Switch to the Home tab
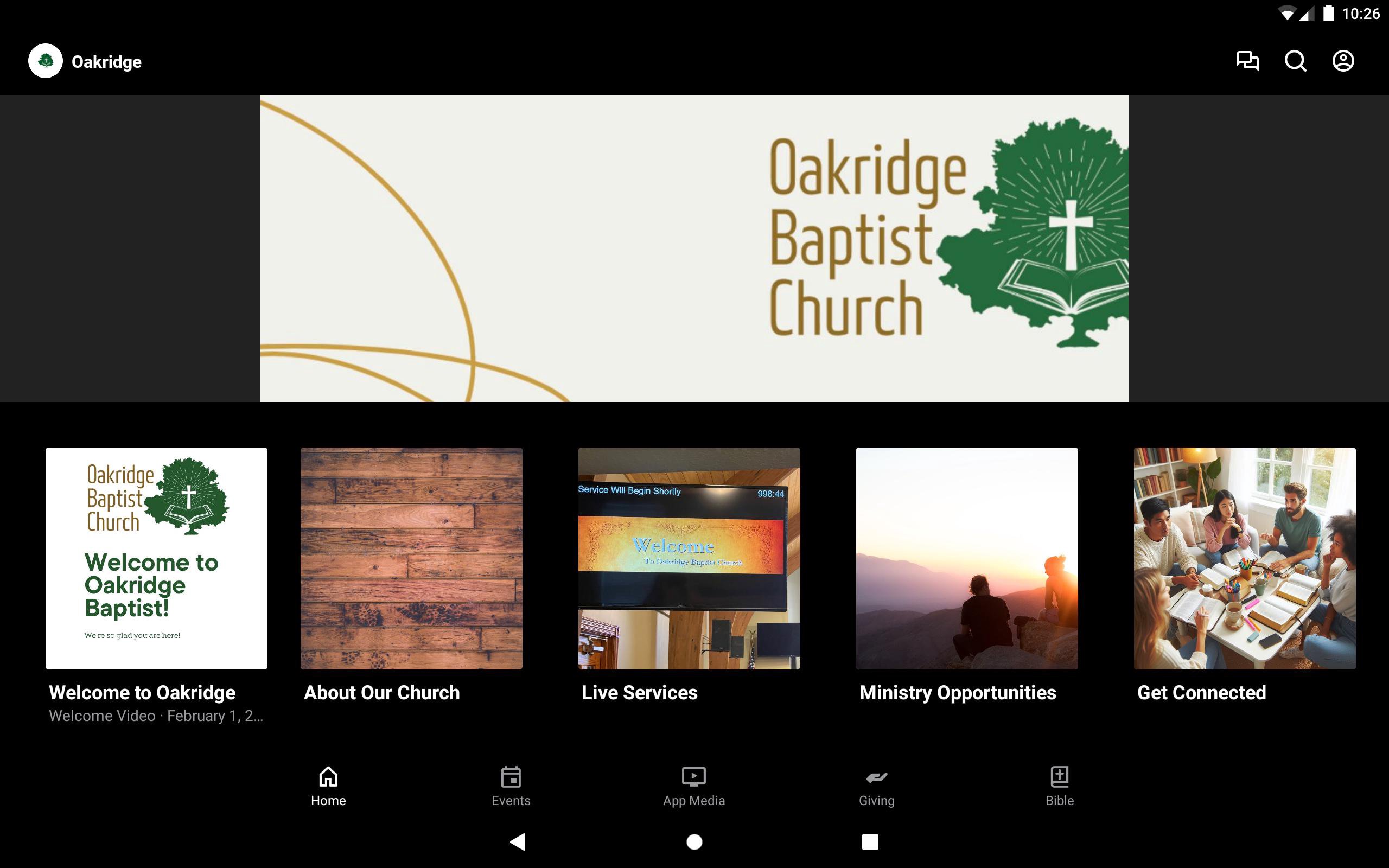Screen dimensions: 1389x868 coord(328,786)
